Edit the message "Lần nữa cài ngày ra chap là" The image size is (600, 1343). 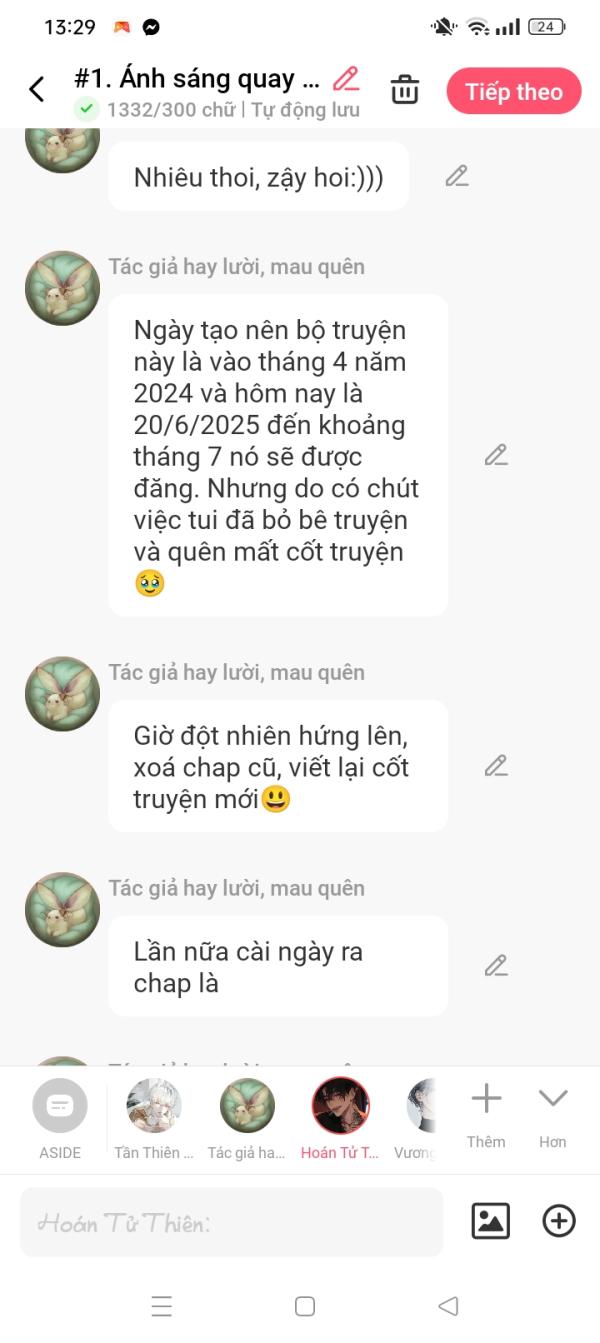tap(496, 966)
